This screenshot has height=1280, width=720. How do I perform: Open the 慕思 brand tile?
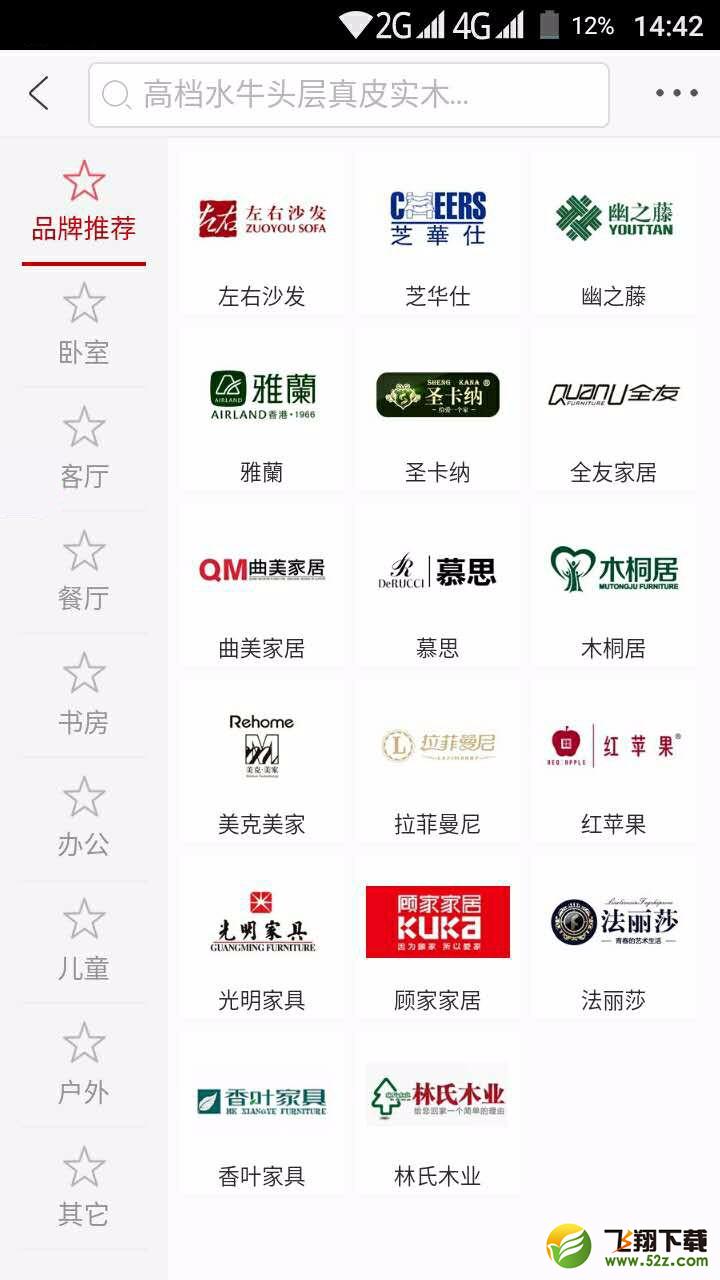click(438, 586)
